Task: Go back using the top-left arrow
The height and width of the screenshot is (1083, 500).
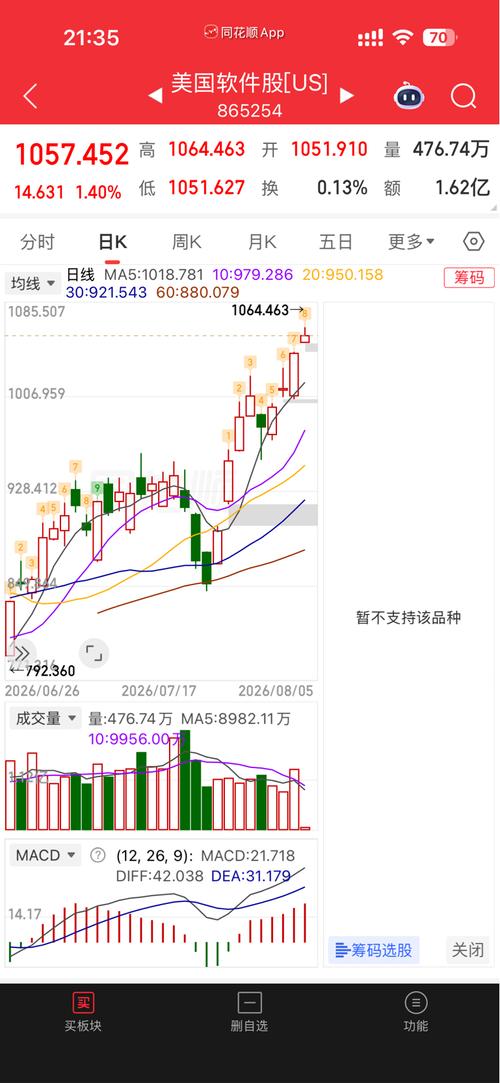Action: pos(30,96)
